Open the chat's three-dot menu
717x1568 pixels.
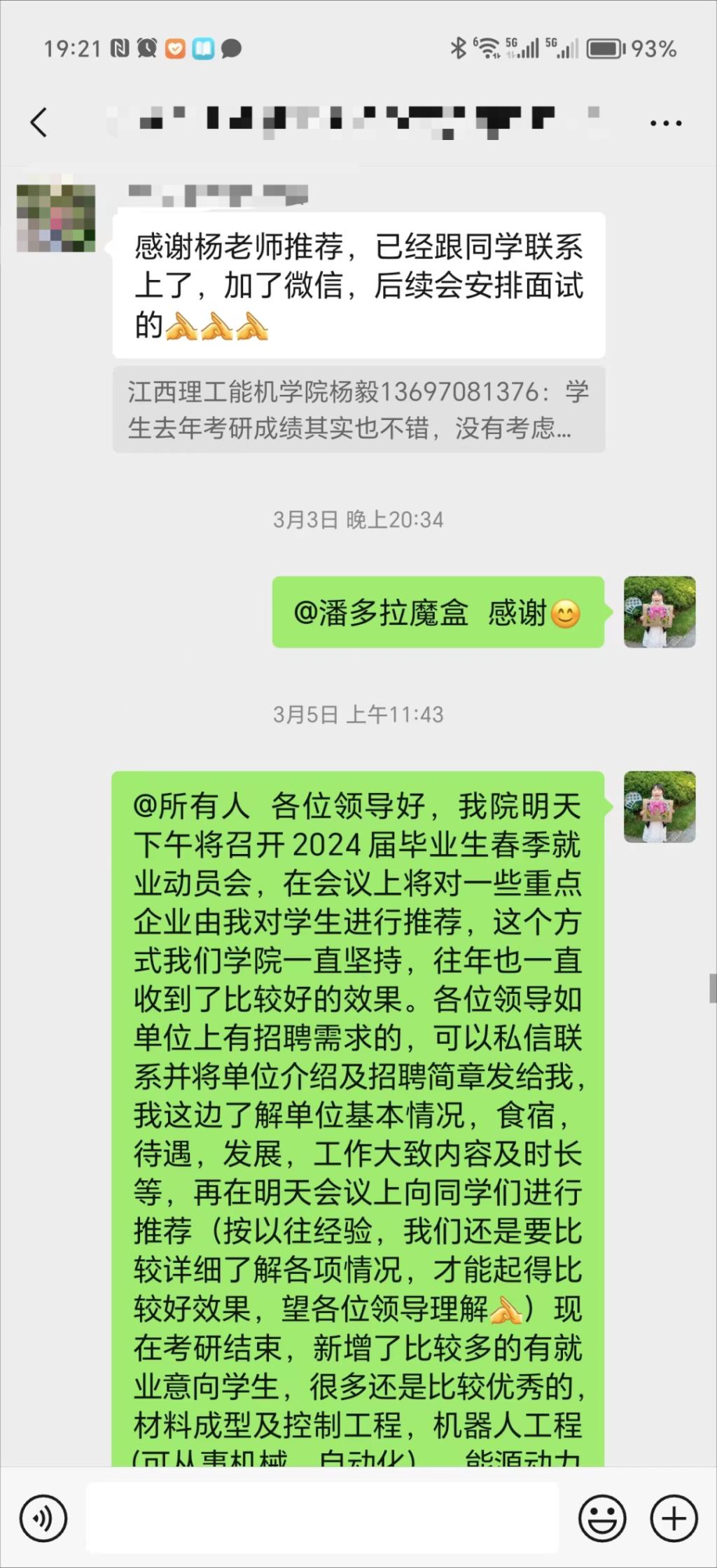pyautogui.click(x=665, y=123)
